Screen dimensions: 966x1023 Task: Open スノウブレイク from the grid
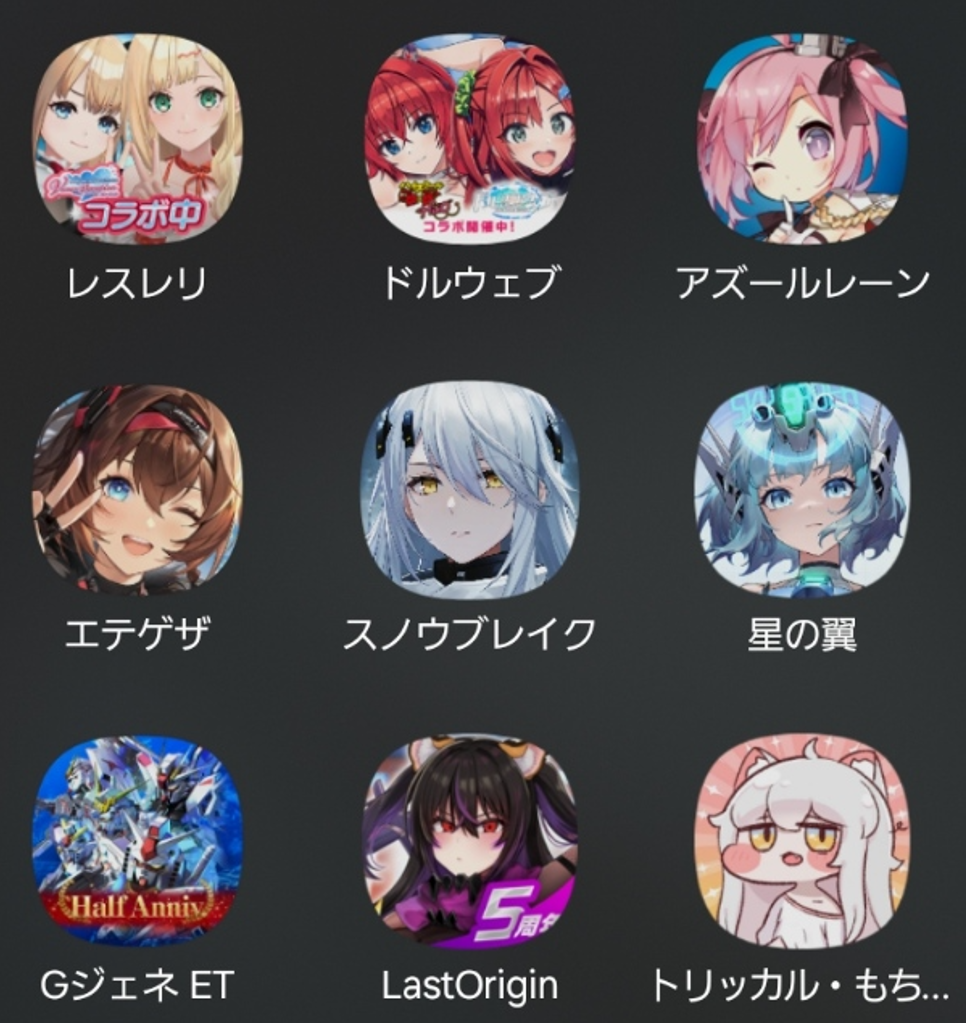pos(469,489)
